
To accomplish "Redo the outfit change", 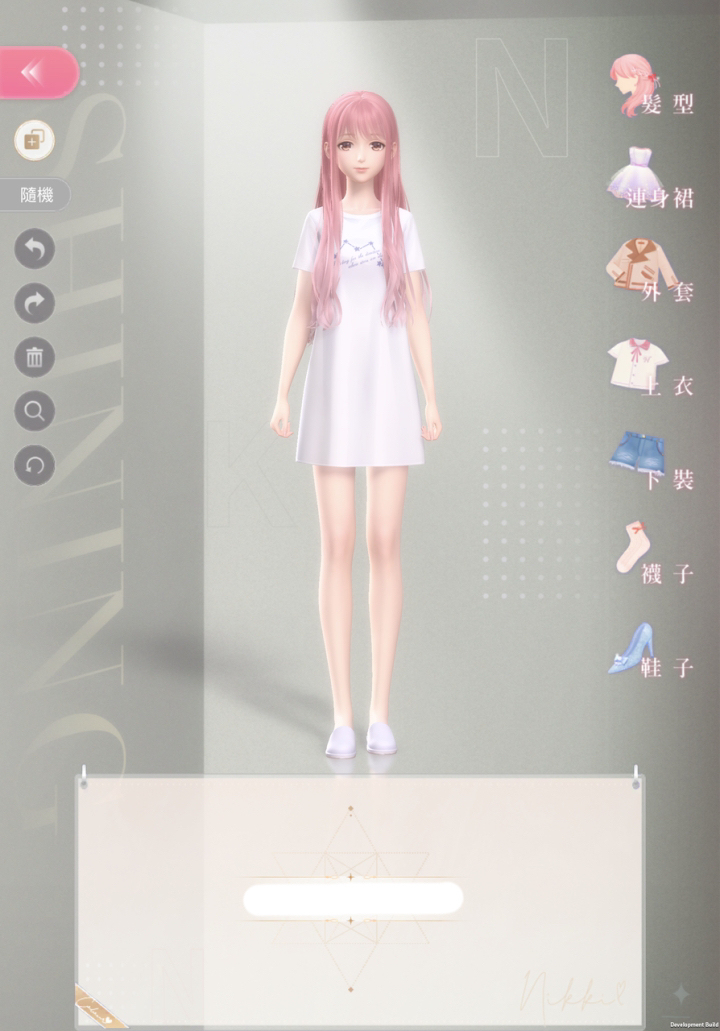I will tap(34, 303).
